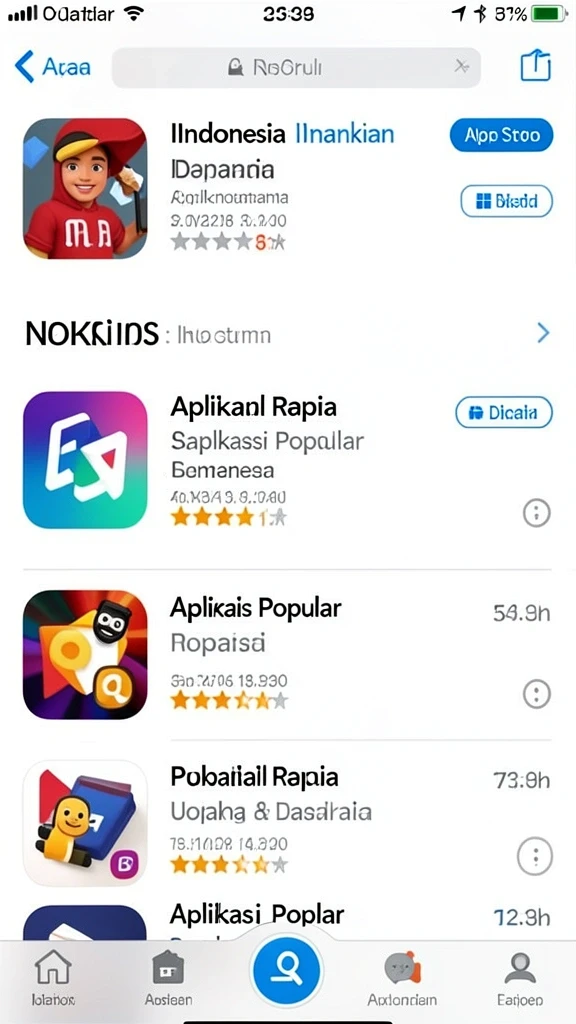Tap the address search field at top
Screen dimensions: 576x1024
(296, 67)
